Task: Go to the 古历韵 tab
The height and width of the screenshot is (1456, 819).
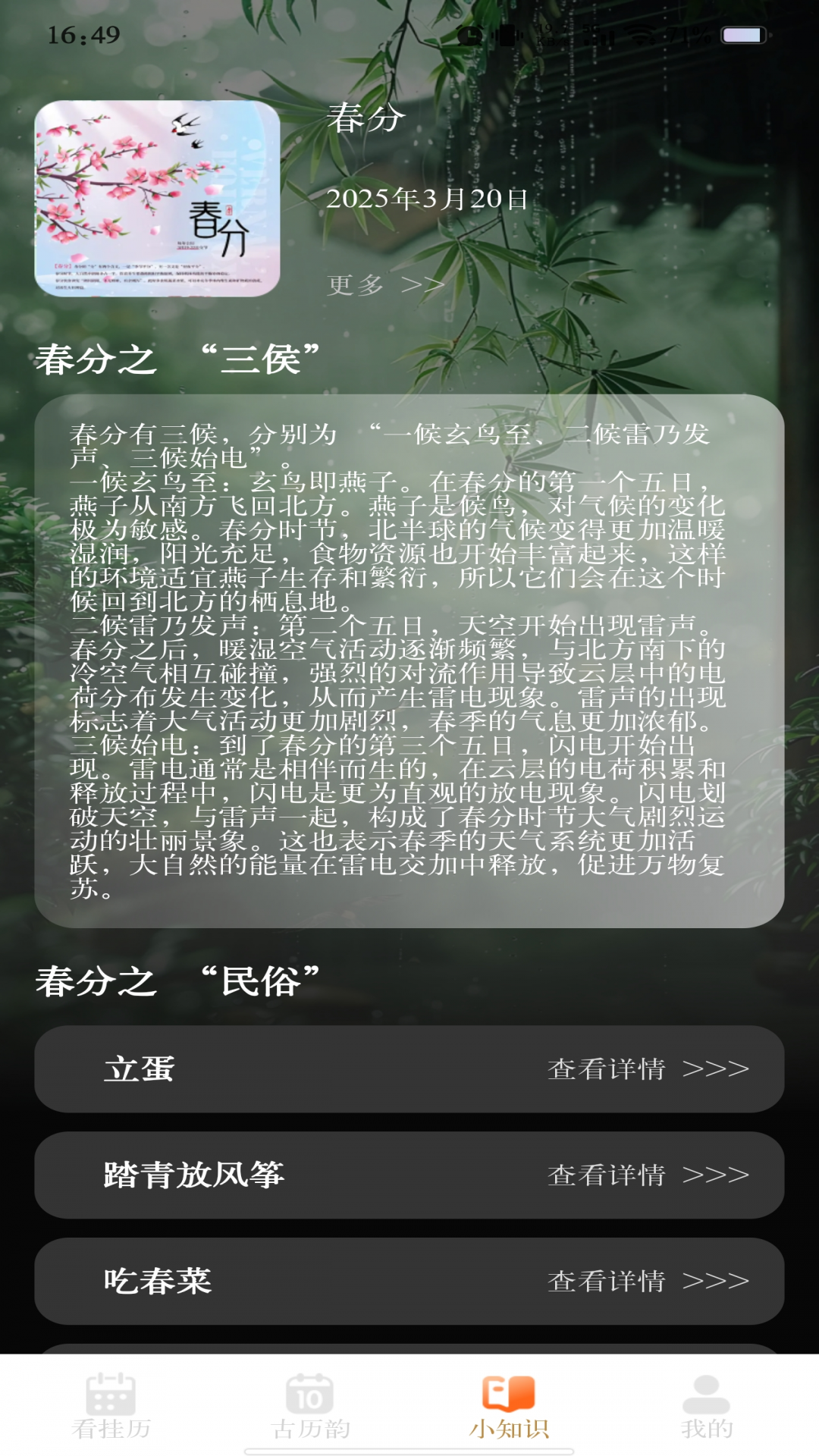Action: (310, 1406)
